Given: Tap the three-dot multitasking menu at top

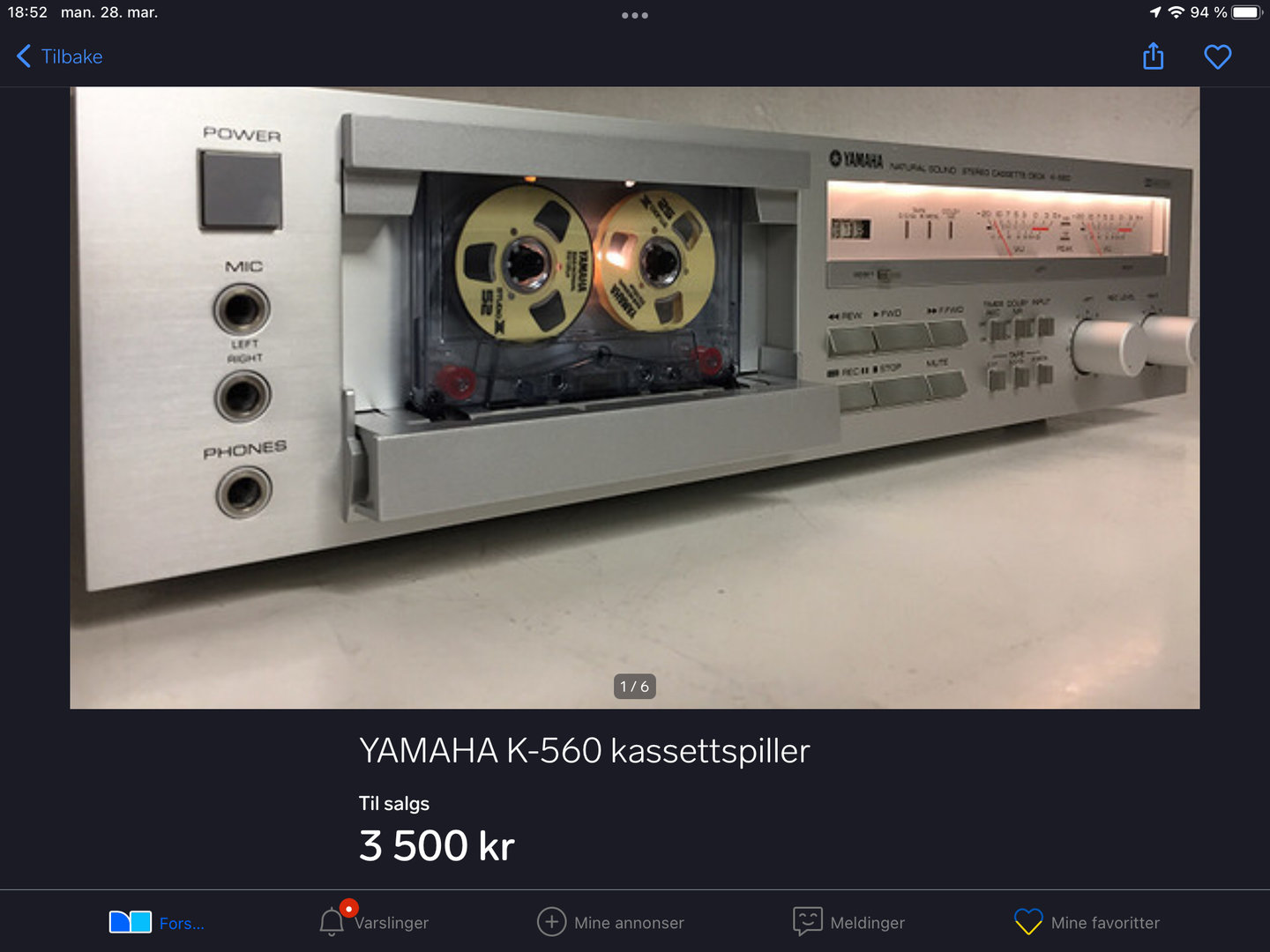Looking at the screenshot, I should point(634,15).
